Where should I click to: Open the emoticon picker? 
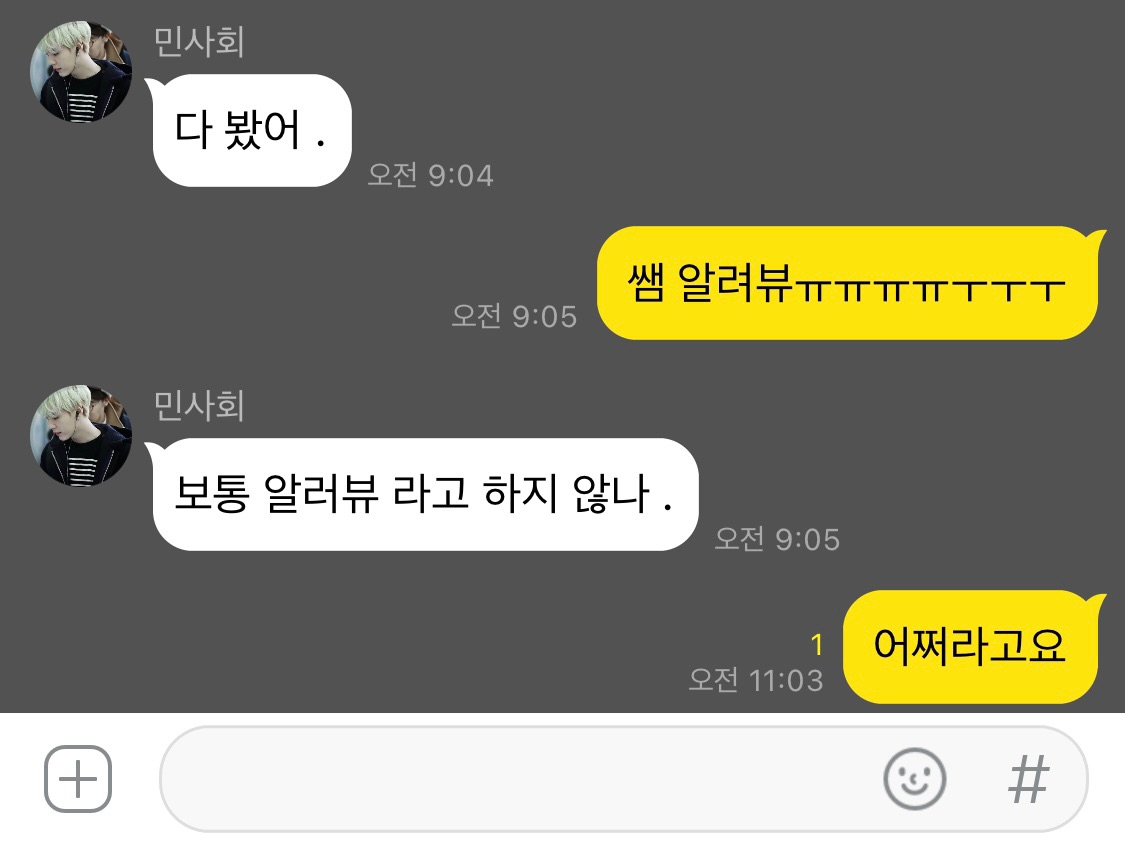[914, 779]
